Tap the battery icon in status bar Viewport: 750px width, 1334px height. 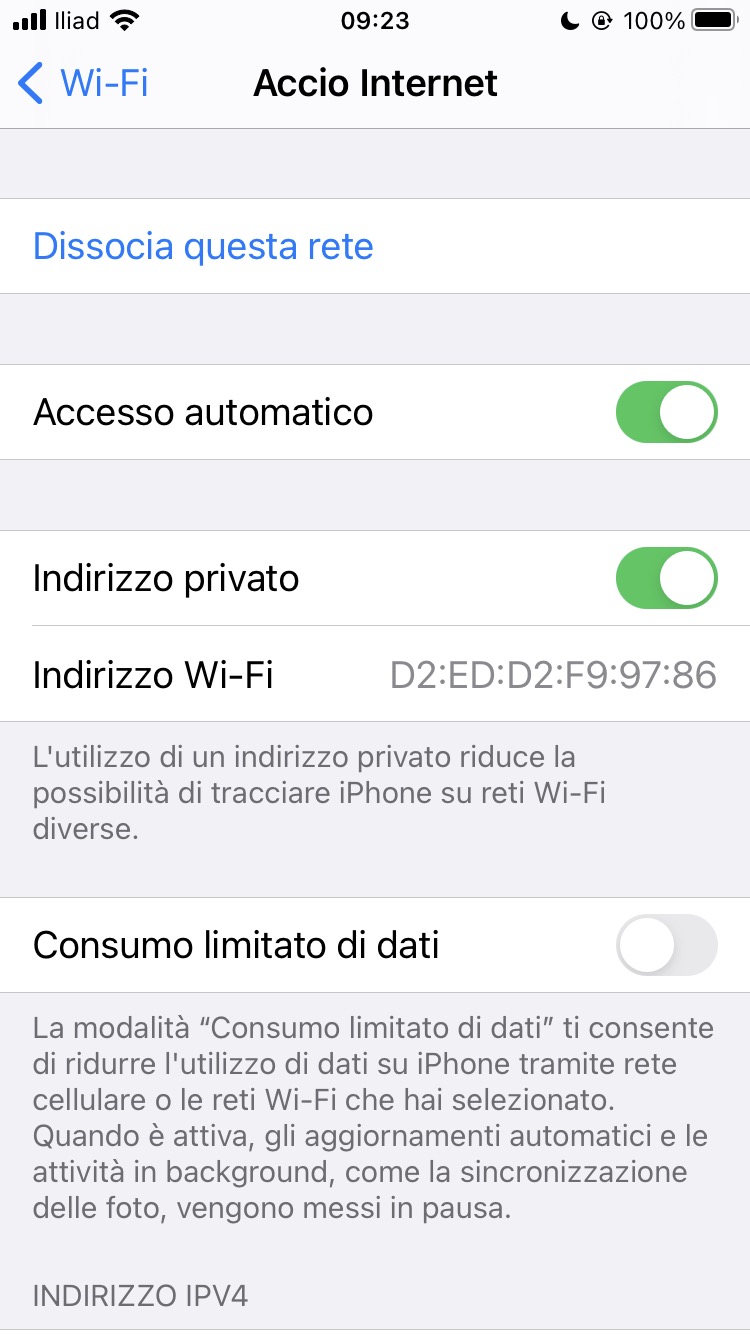[712, 19]
